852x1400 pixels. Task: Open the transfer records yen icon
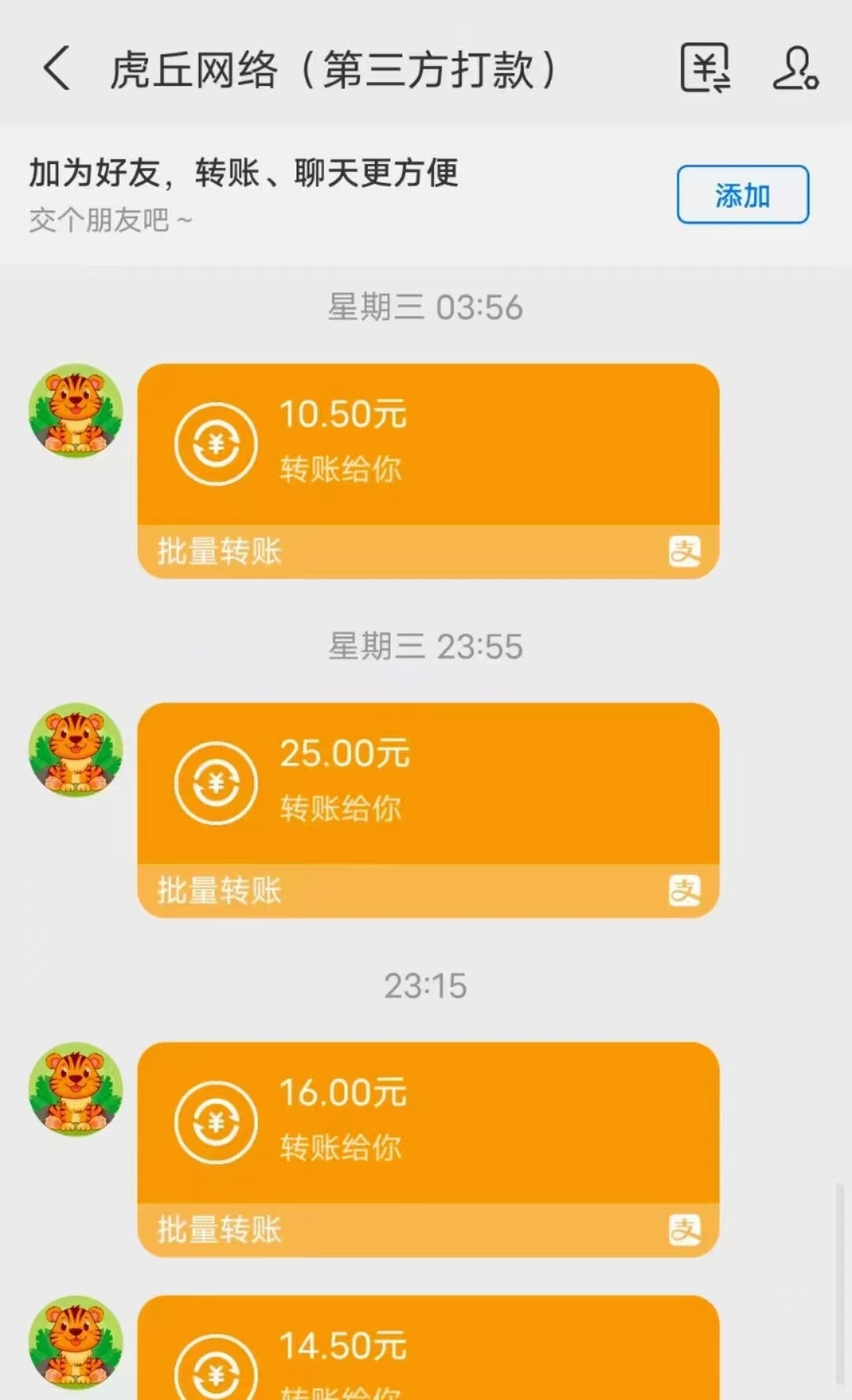tap(704, 68)
